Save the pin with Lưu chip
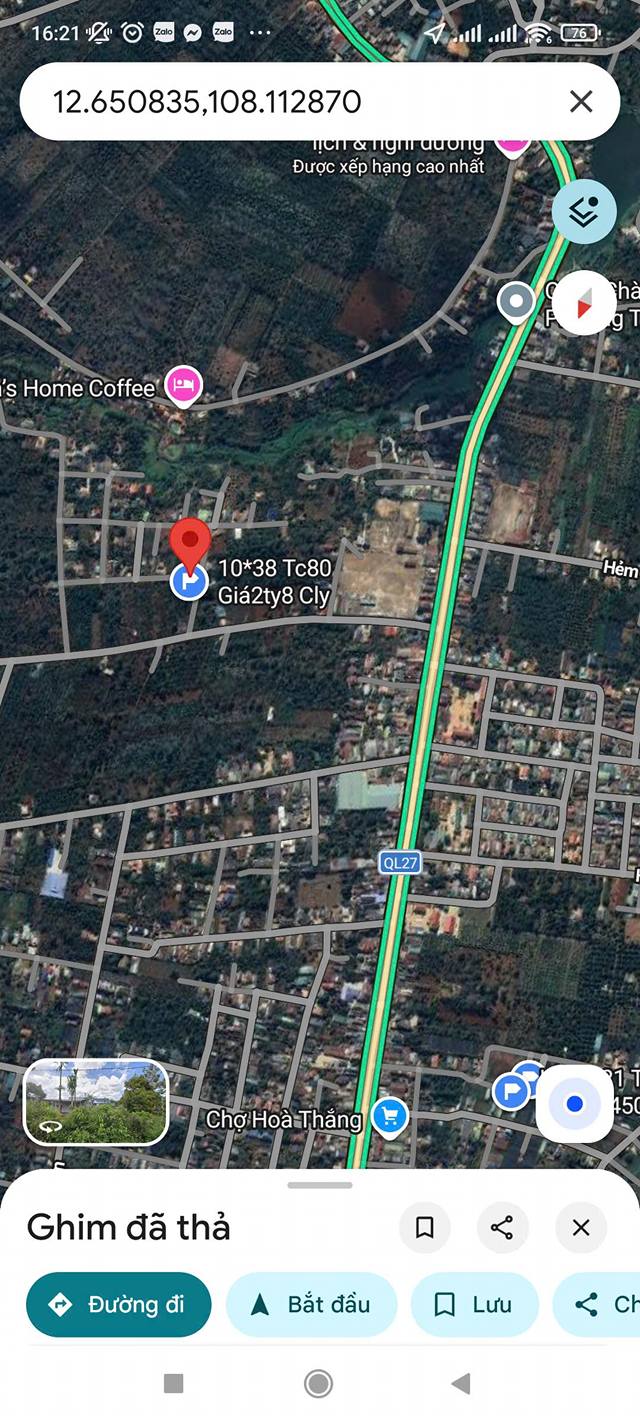The image size is (640, 1422). [474, 1304]
